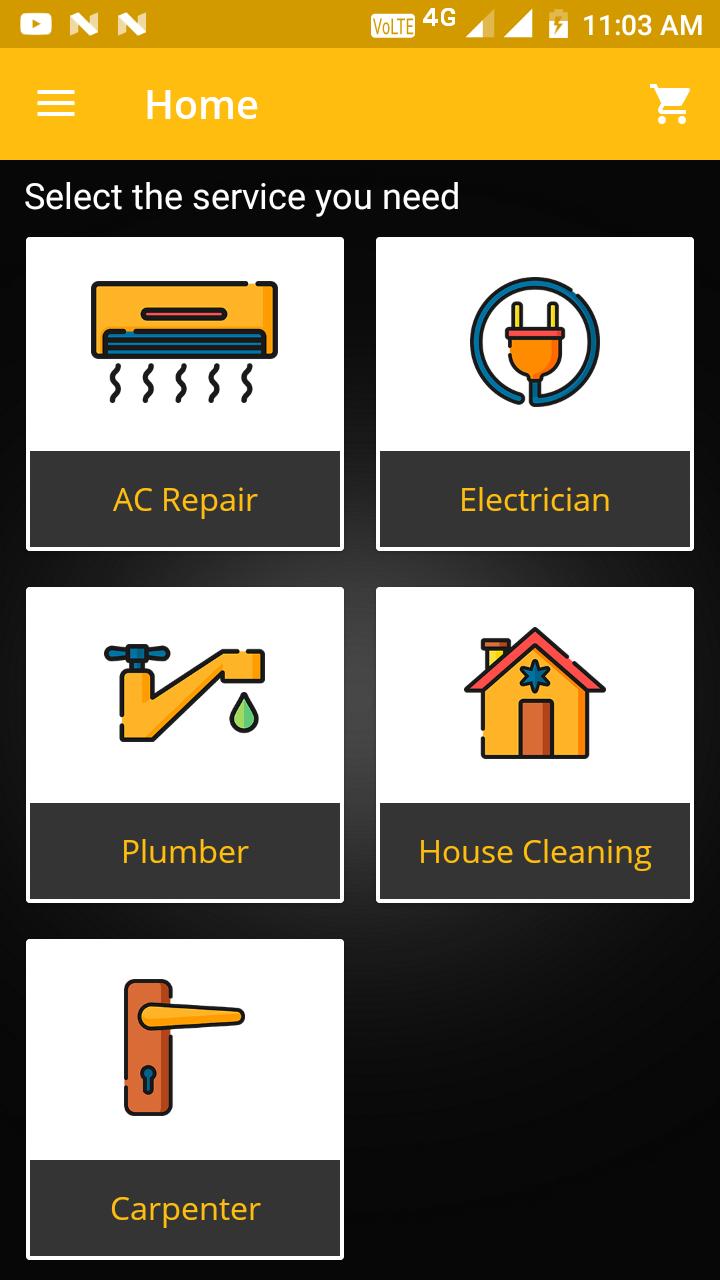Open the hamburger navigation menu
Image resolution: width=720 pixels, height=1280 pixels.
click(56, 104)
